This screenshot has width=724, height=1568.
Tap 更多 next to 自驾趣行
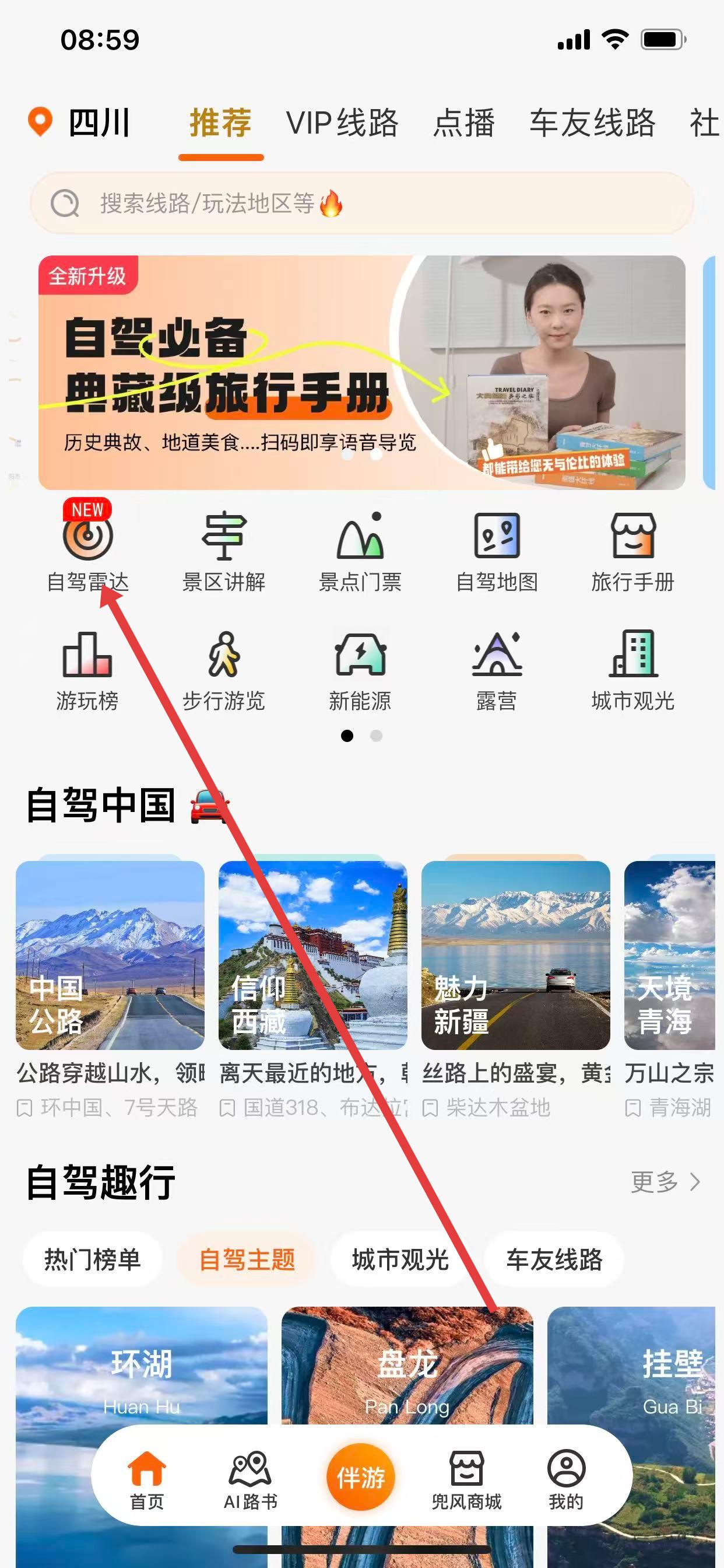666,1182
